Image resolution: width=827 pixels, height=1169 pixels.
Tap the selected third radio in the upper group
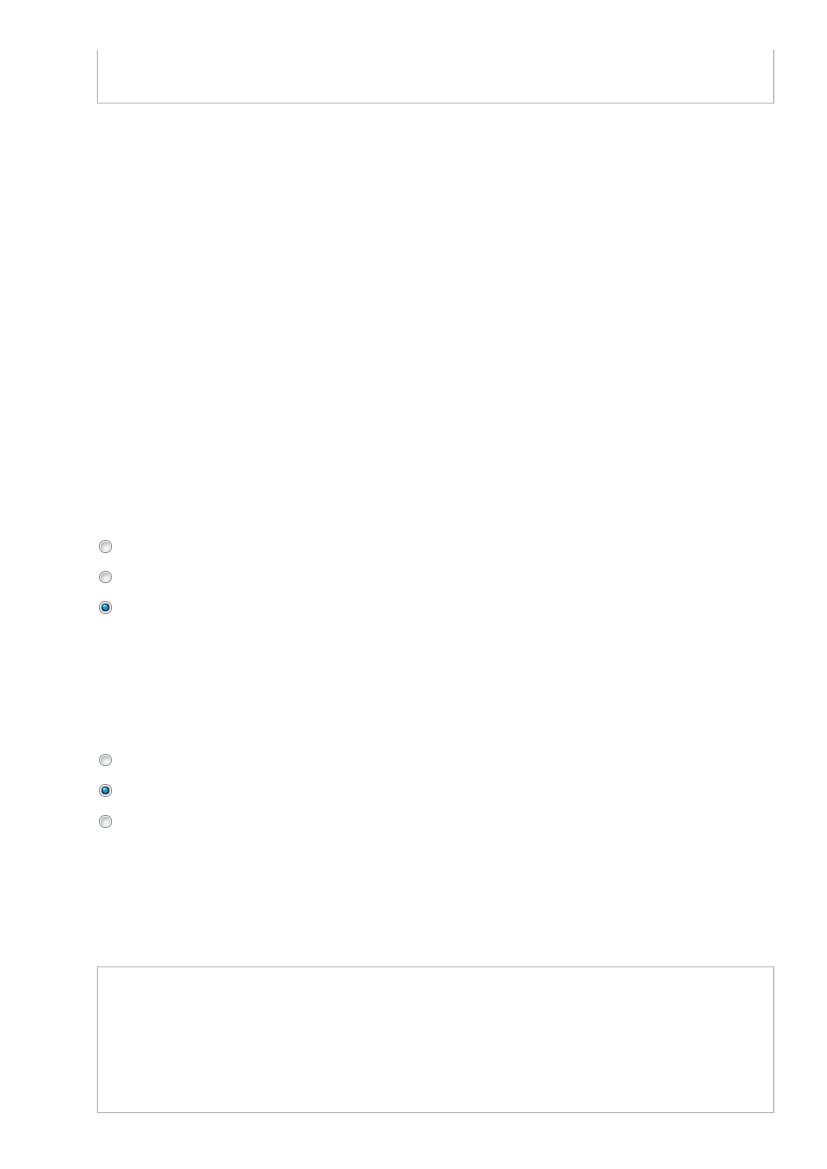coord(106,607)
